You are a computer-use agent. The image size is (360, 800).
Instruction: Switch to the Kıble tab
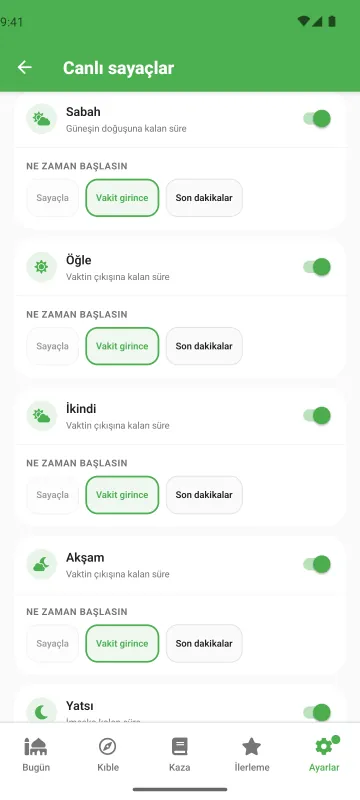[x=108, y=755]
